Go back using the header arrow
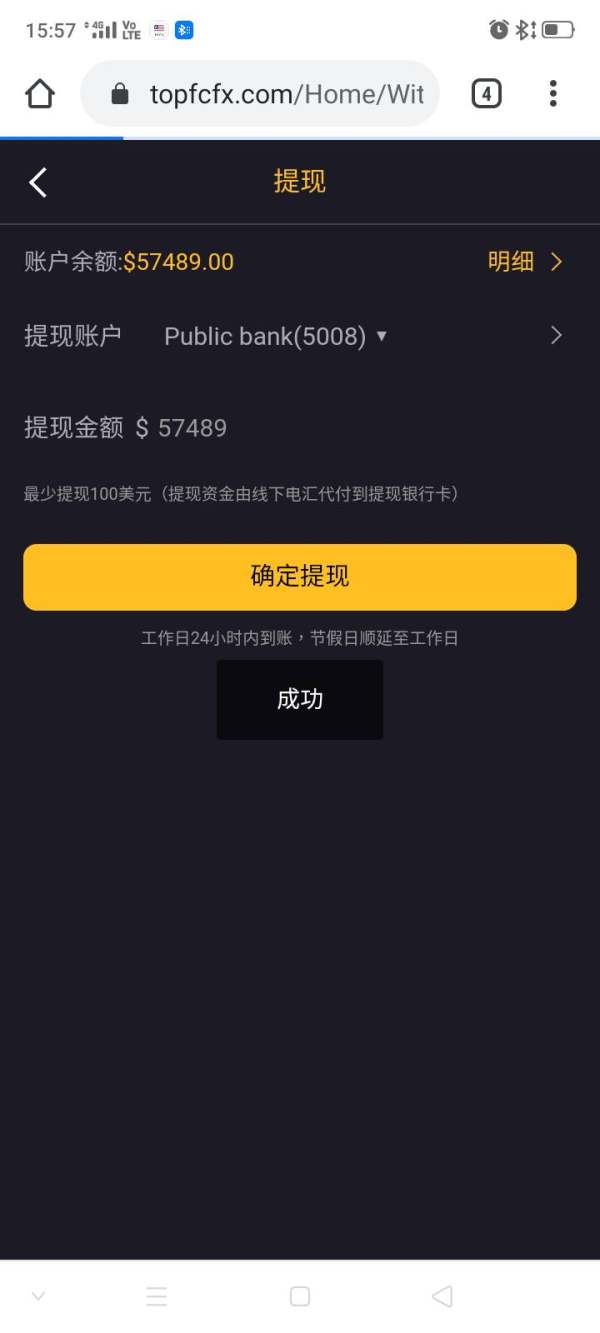This screenshot has height=1333, width=600. click(x=38, y=182)
